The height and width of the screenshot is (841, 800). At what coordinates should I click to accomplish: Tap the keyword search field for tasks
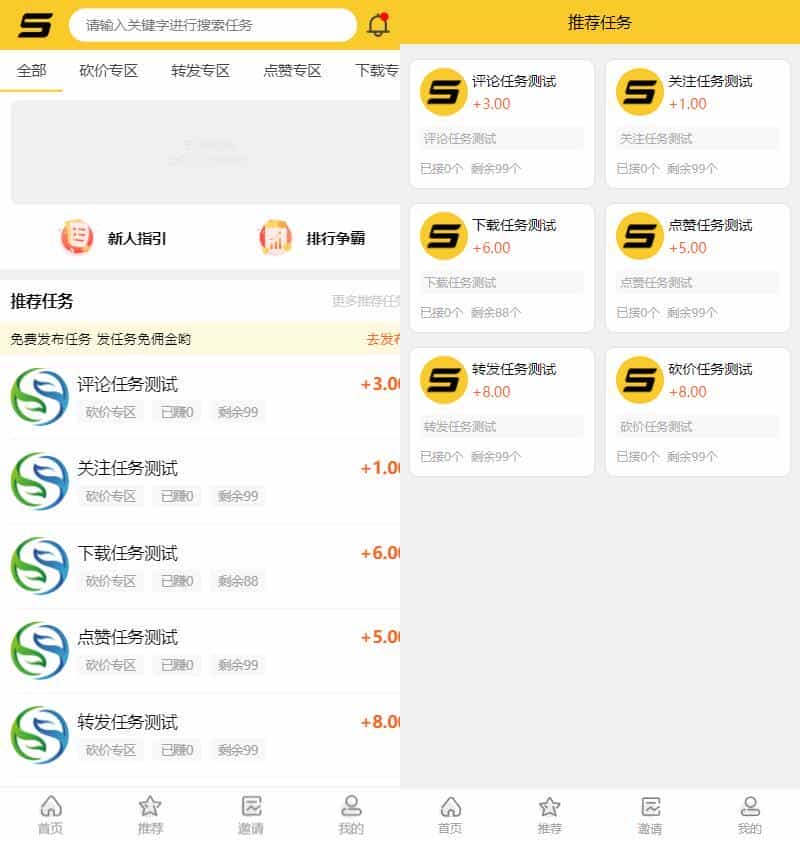pyautogui.click(x=212, y=25)
